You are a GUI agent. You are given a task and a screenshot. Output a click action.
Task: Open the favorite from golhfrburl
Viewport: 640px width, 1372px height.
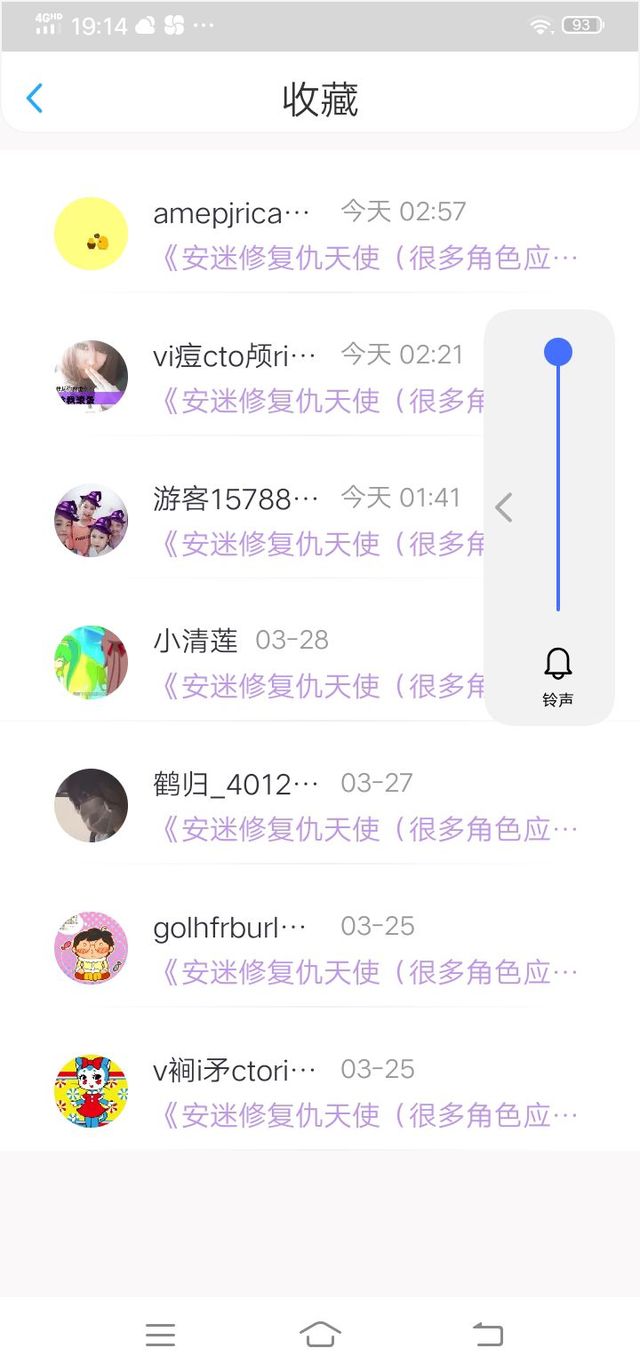tap(340, 950)
